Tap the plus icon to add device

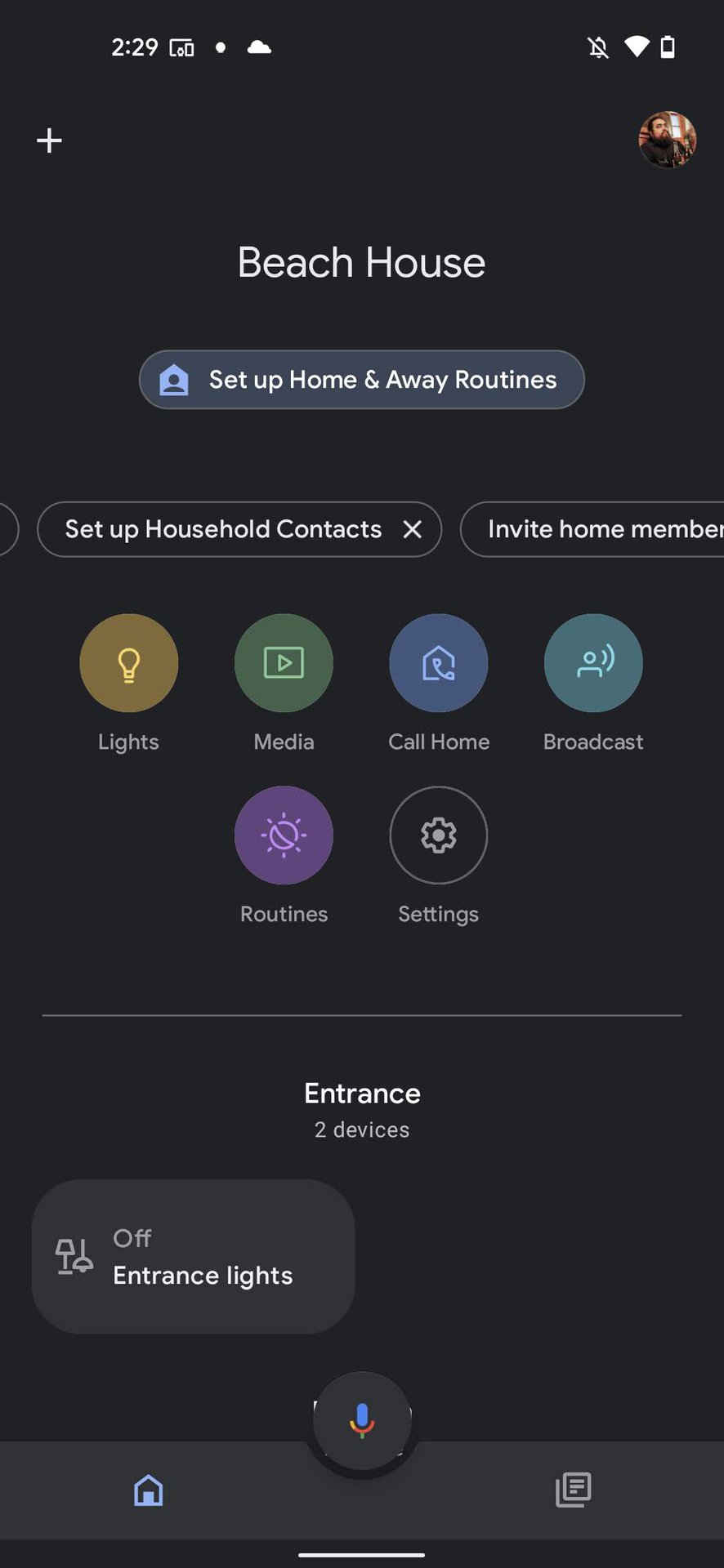coord(49,140)
